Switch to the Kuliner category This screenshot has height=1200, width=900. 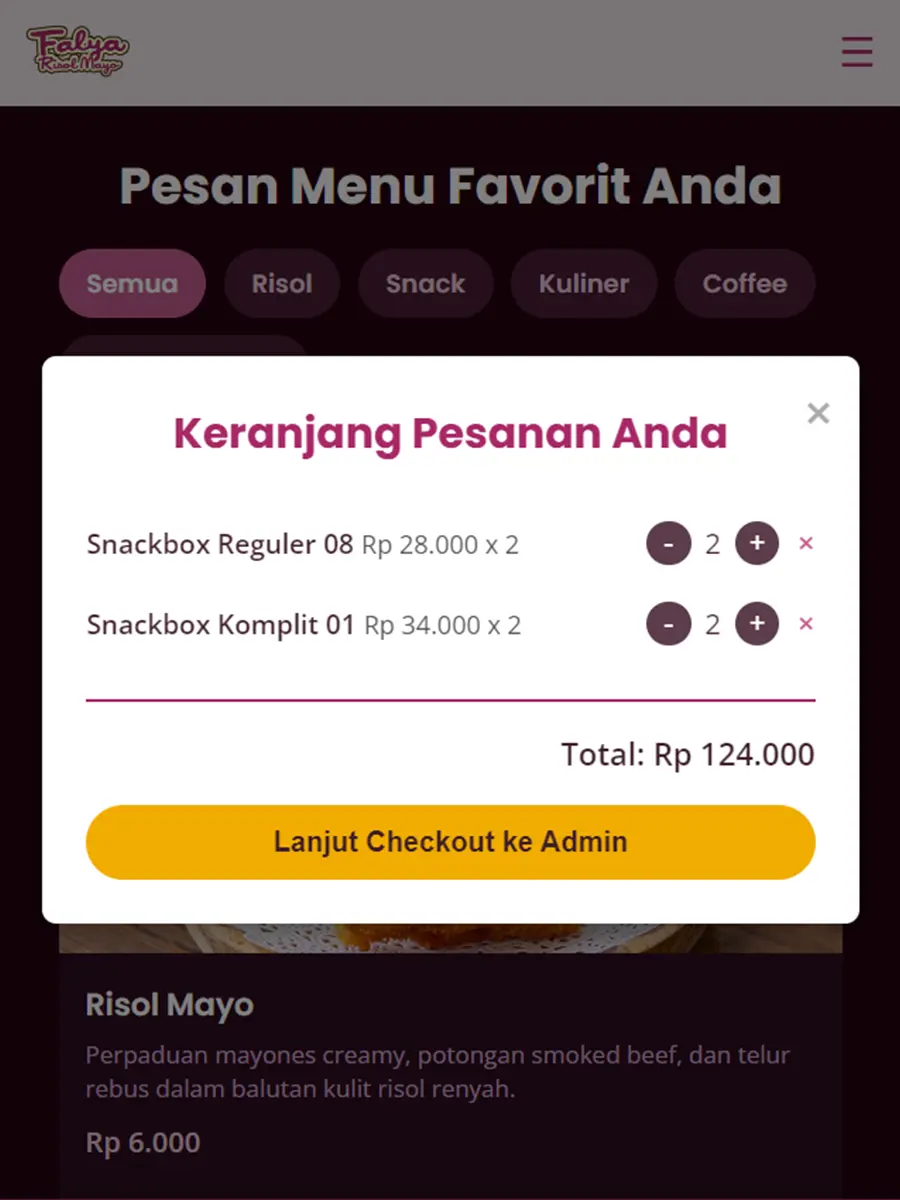point(583,283)
